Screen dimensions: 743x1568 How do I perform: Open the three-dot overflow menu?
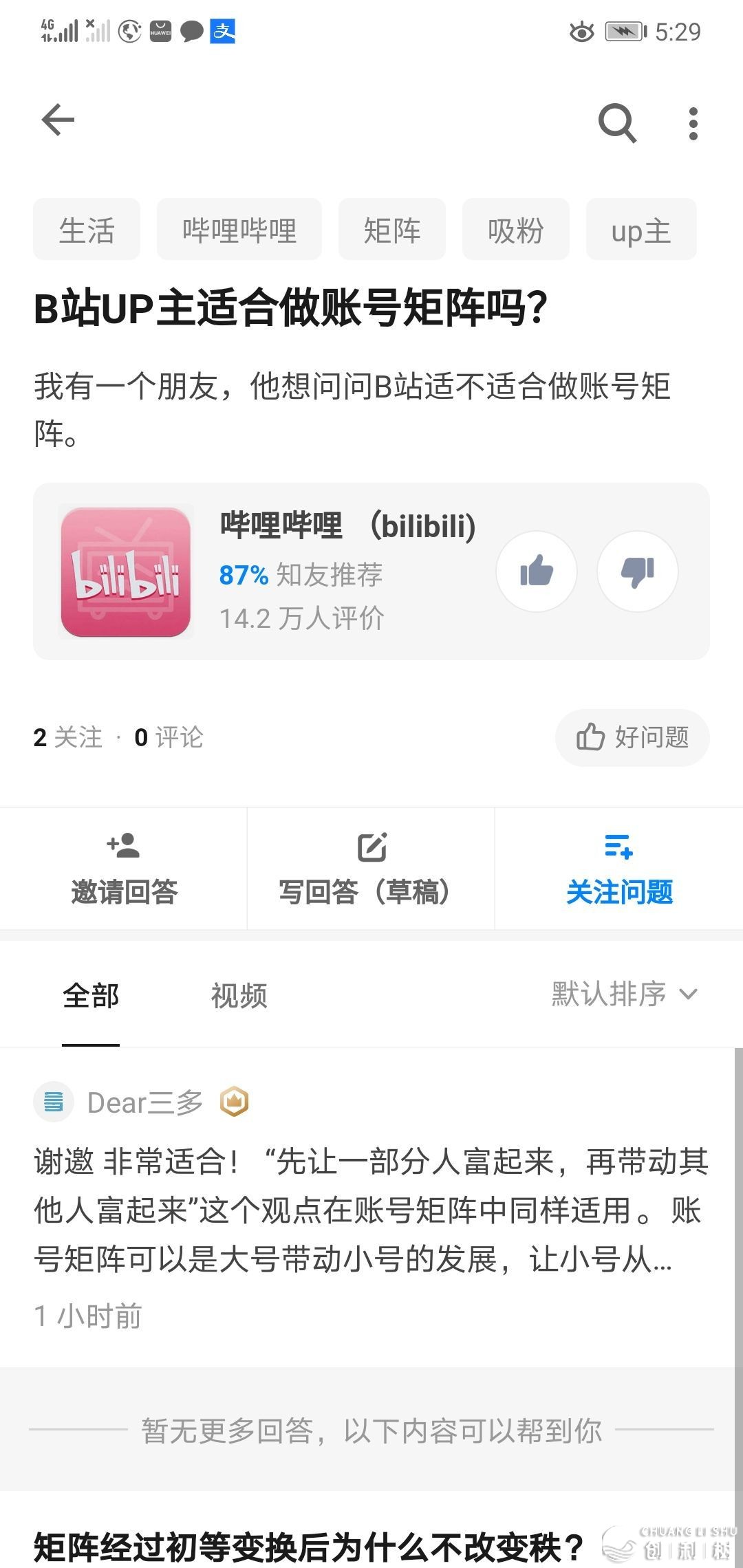point(693,124)
